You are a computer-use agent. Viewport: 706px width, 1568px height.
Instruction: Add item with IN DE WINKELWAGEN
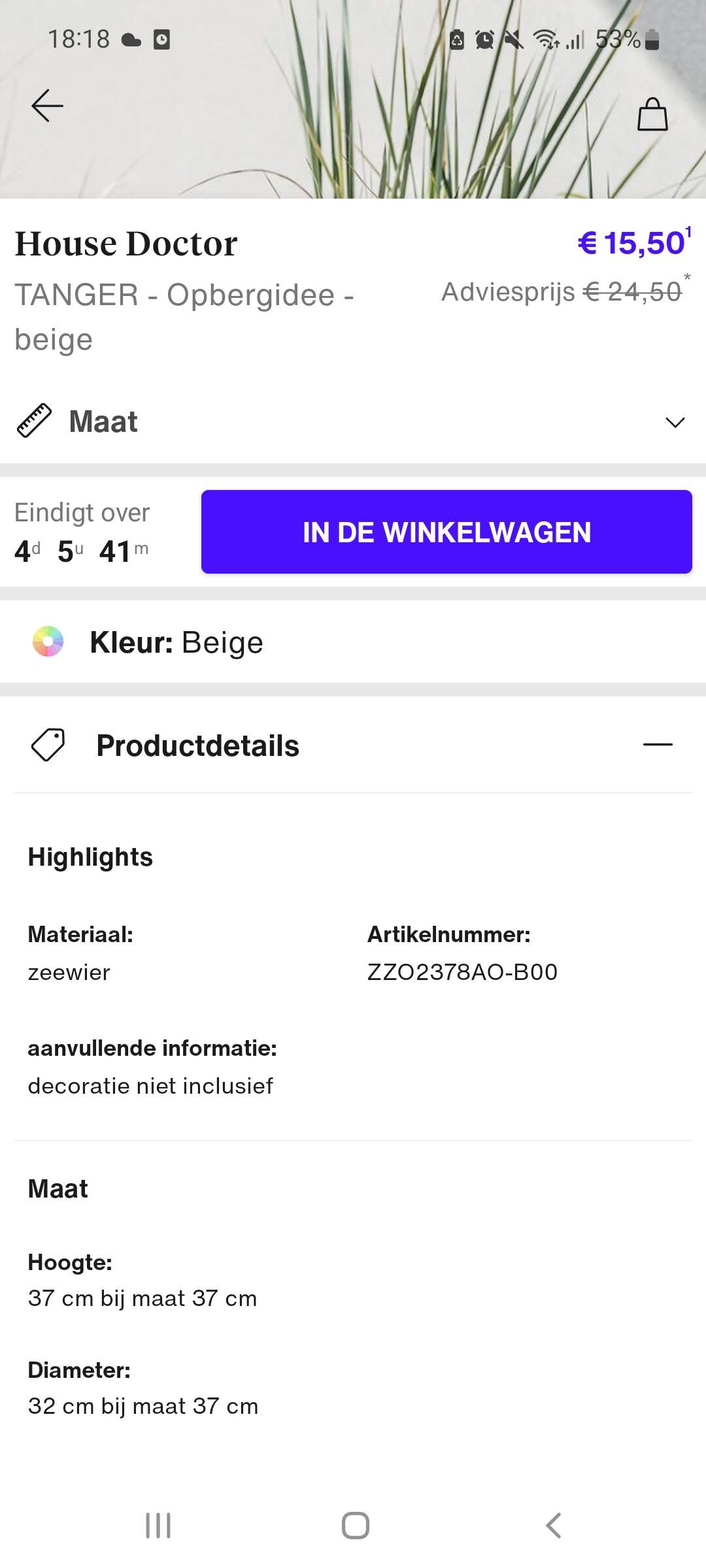pyautogui.click(x=446, y=532)
